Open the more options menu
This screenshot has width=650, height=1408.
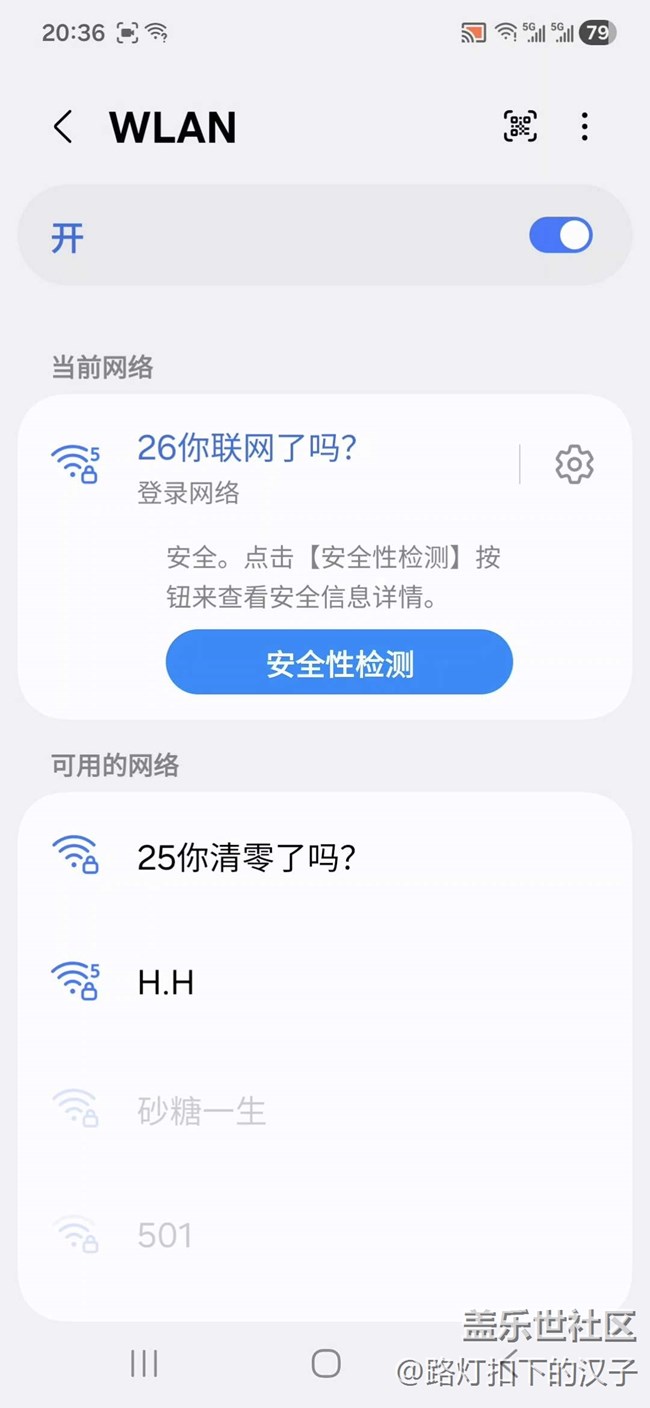pos(584,126)
